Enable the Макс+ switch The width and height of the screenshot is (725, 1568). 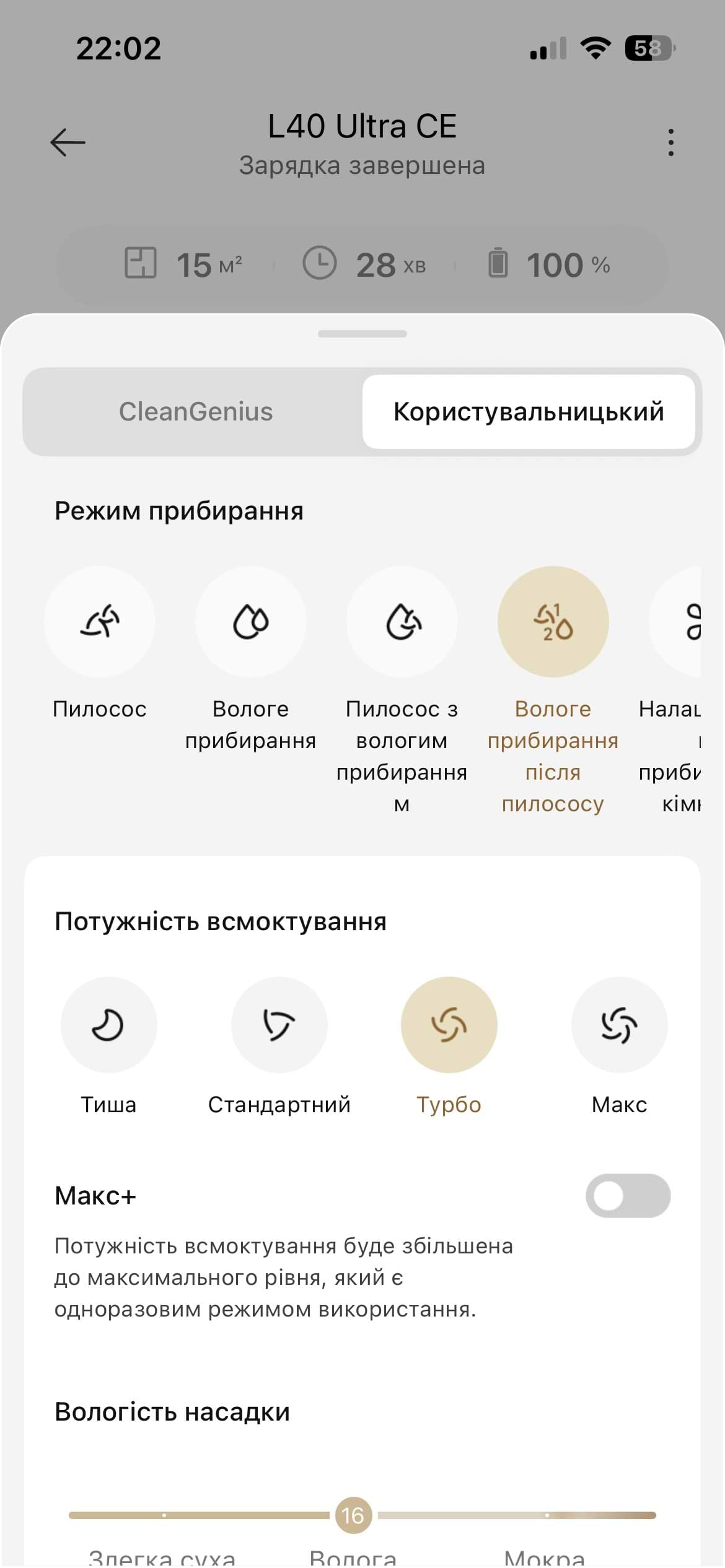[628, 1195]
